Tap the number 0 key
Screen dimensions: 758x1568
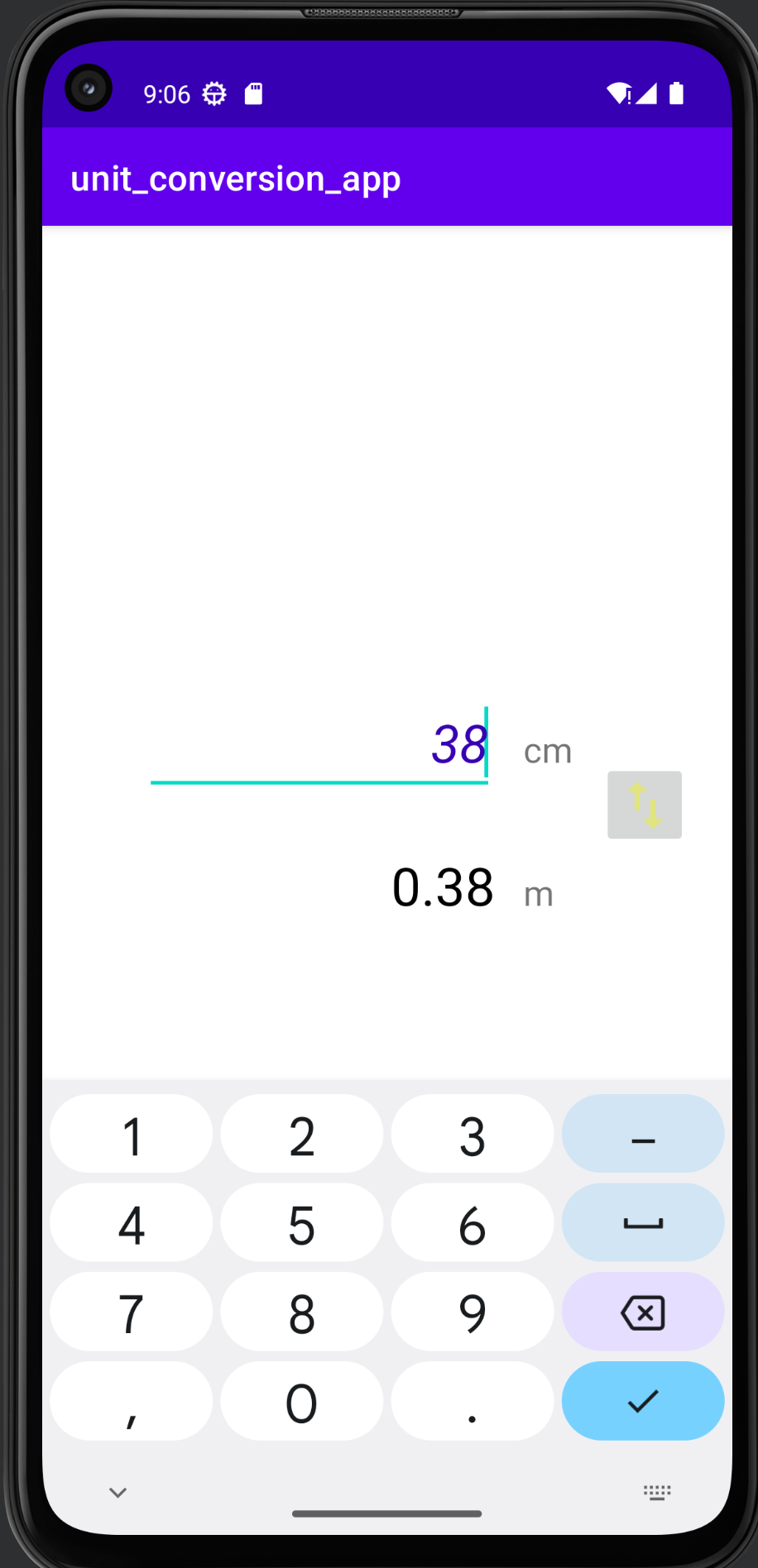tap(301, 1401)
